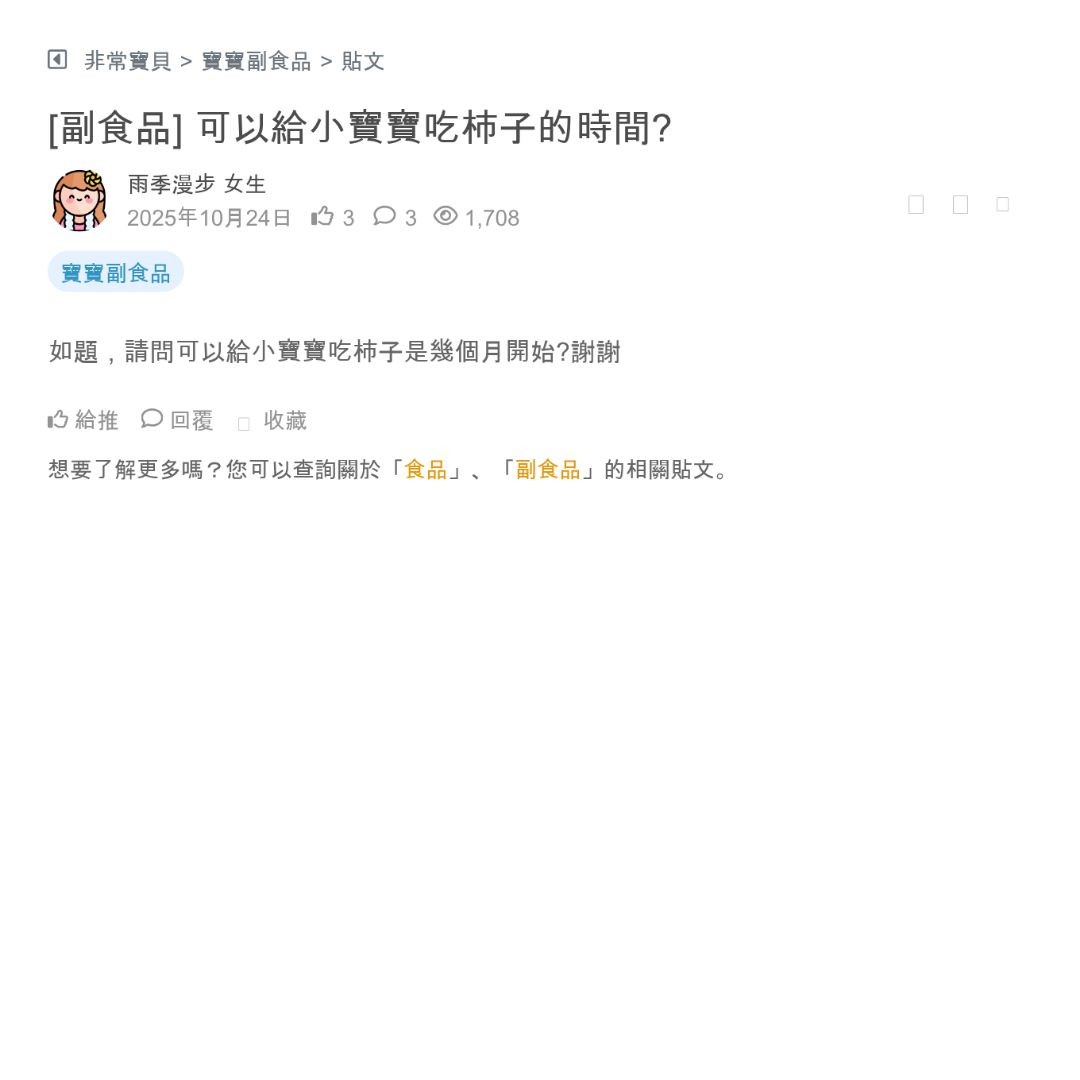Open related posts for 副食品
The image size is (1080, 1080).
click(548, 469)
